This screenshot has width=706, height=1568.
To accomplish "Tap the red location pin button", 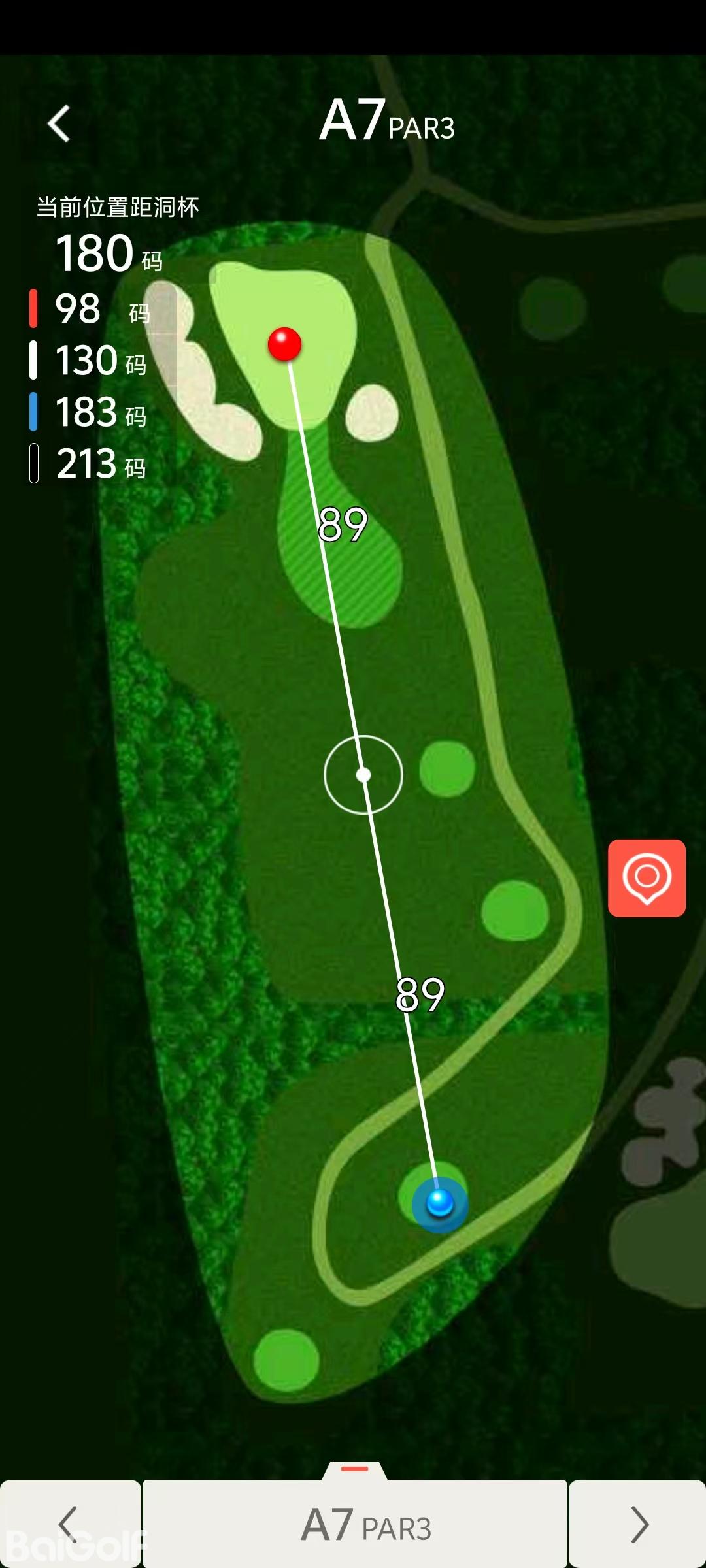I will coord(647,877).
